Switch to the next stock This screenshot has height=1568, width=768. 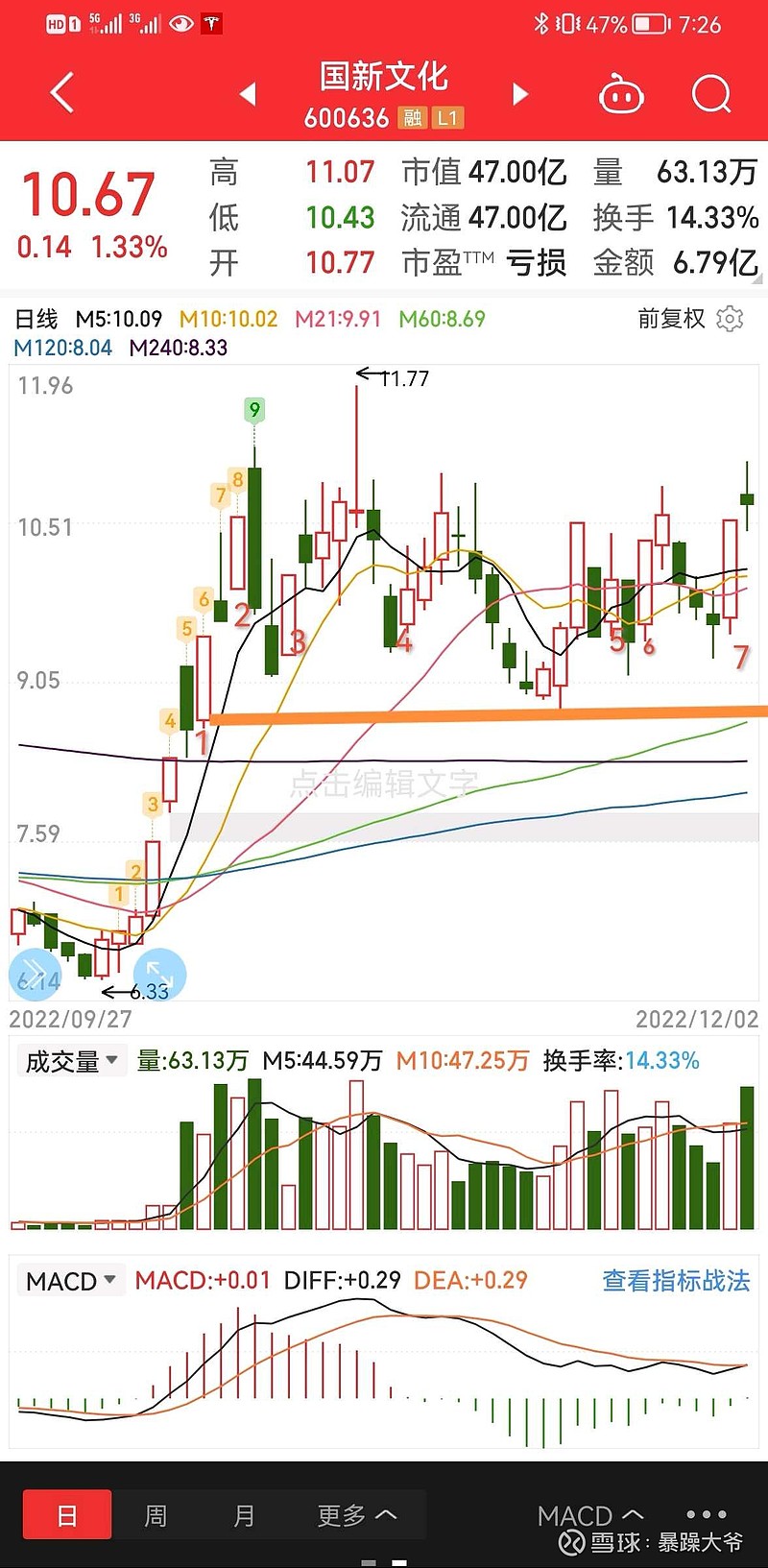coord(520,94)
